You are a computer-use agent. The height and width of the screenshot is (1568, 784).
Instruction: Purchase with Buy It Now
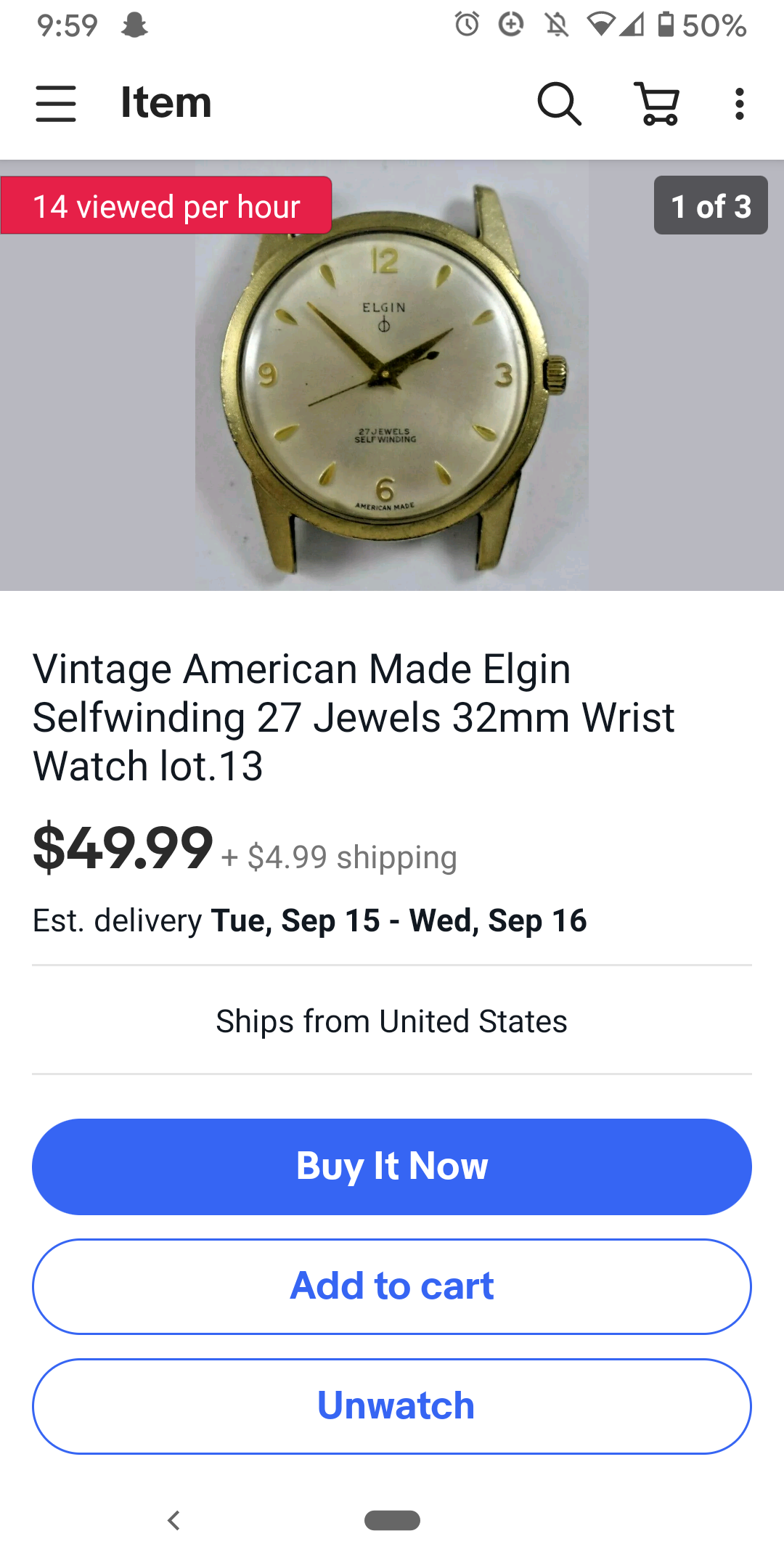392,1167
